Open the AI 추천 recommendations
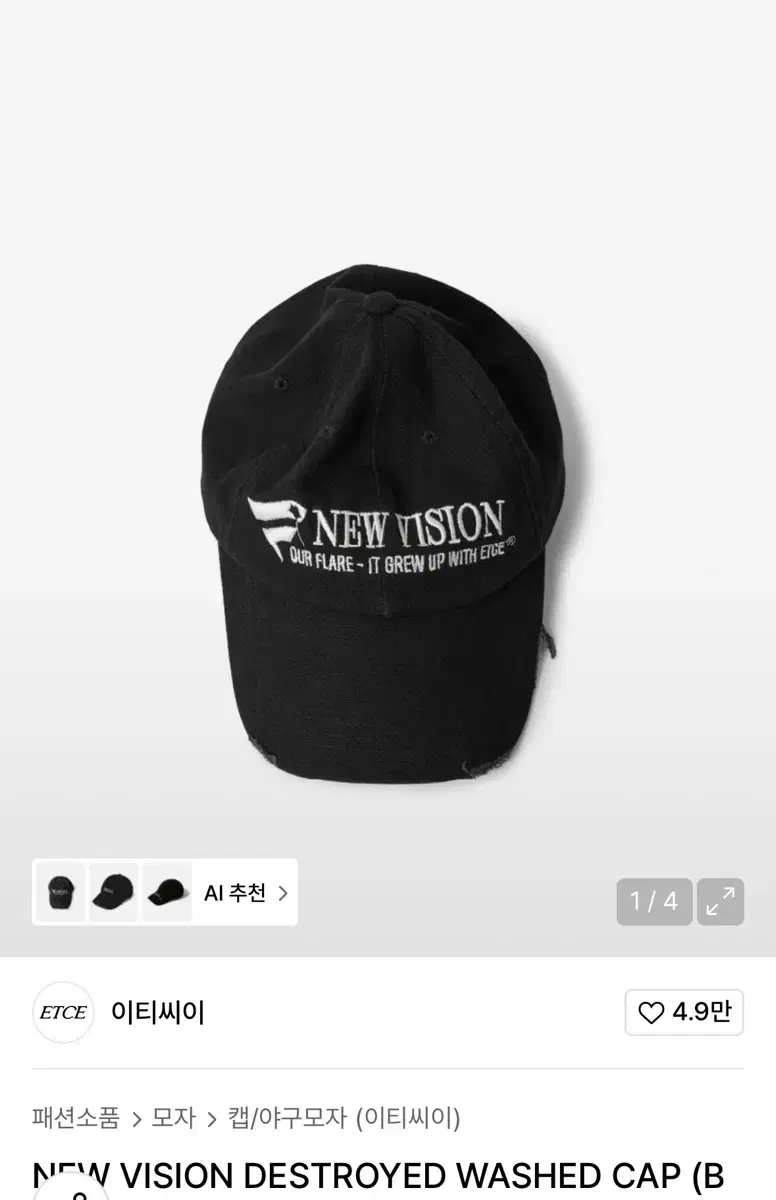Screen dimensions: 776x1200 [x=245, y=892]
